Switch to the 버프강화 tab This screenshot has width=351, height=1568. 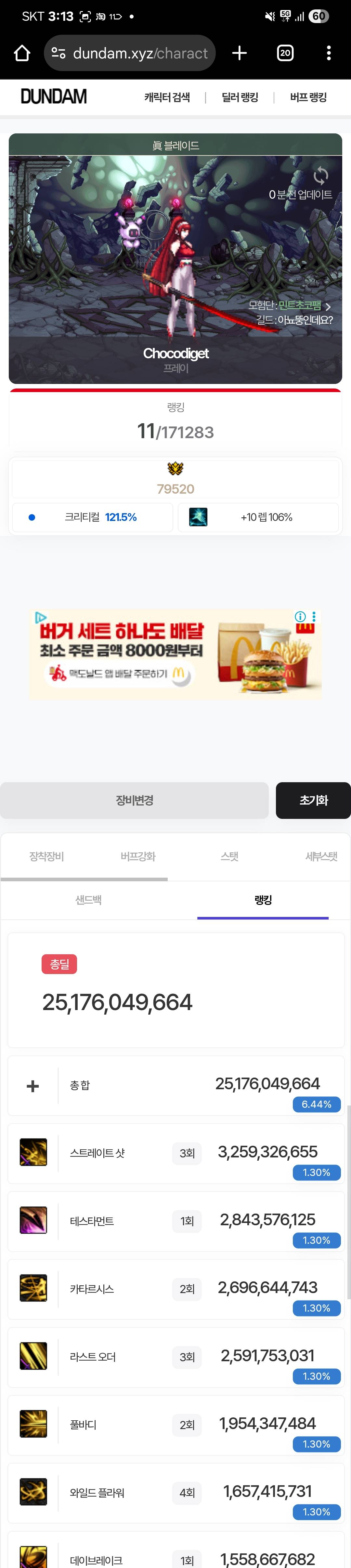pos(138,857)
